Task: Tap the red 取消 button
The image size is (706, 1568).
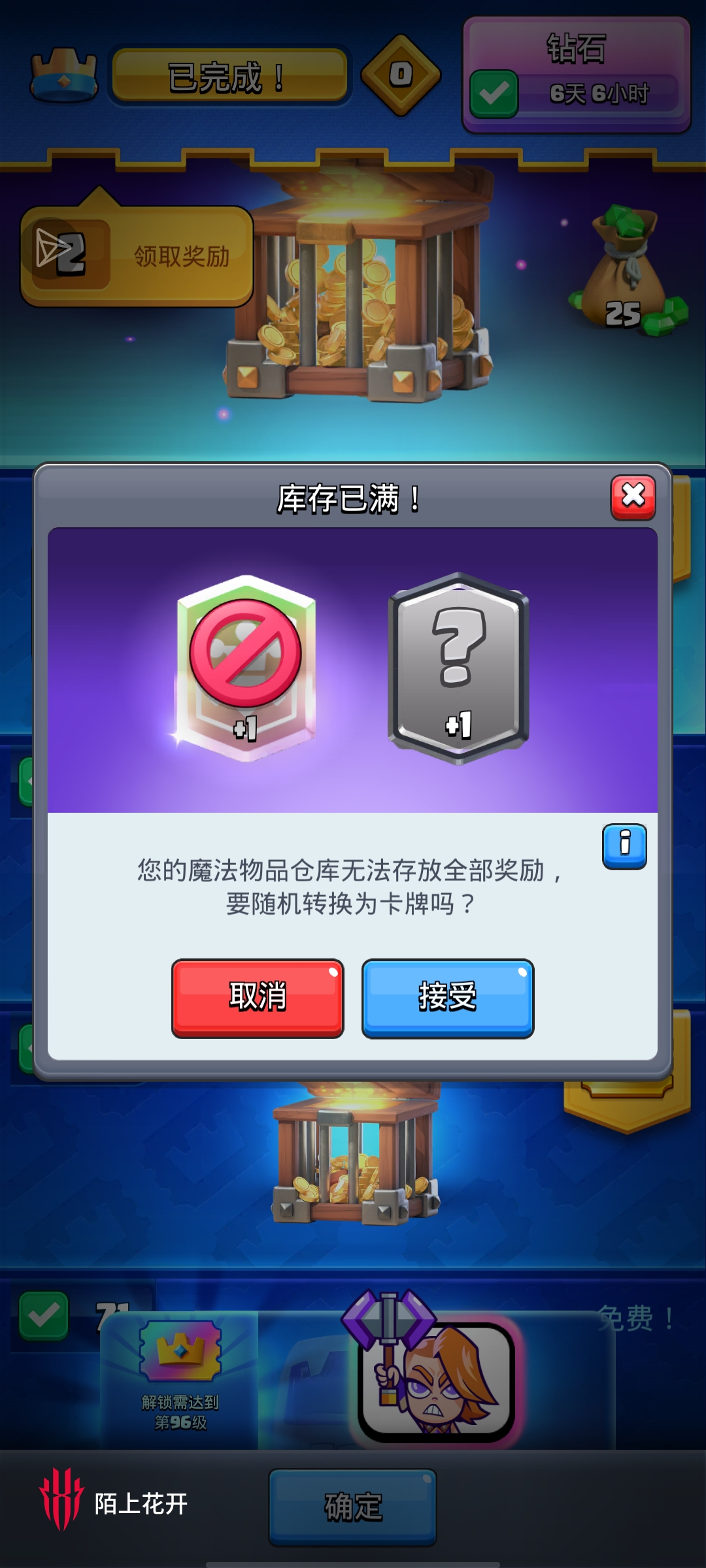Action: pyautogui.click(x=258, y=997)
